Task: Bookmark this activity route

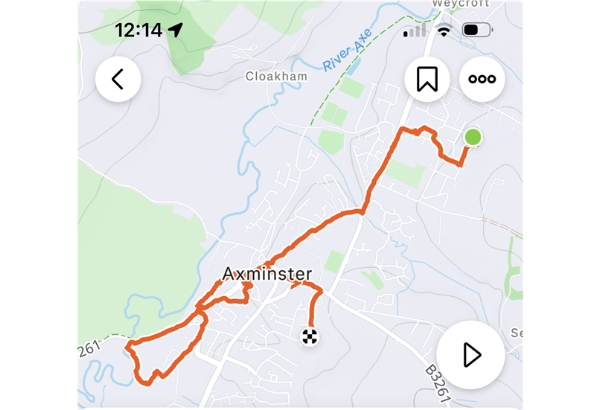Action: point(427,80)
